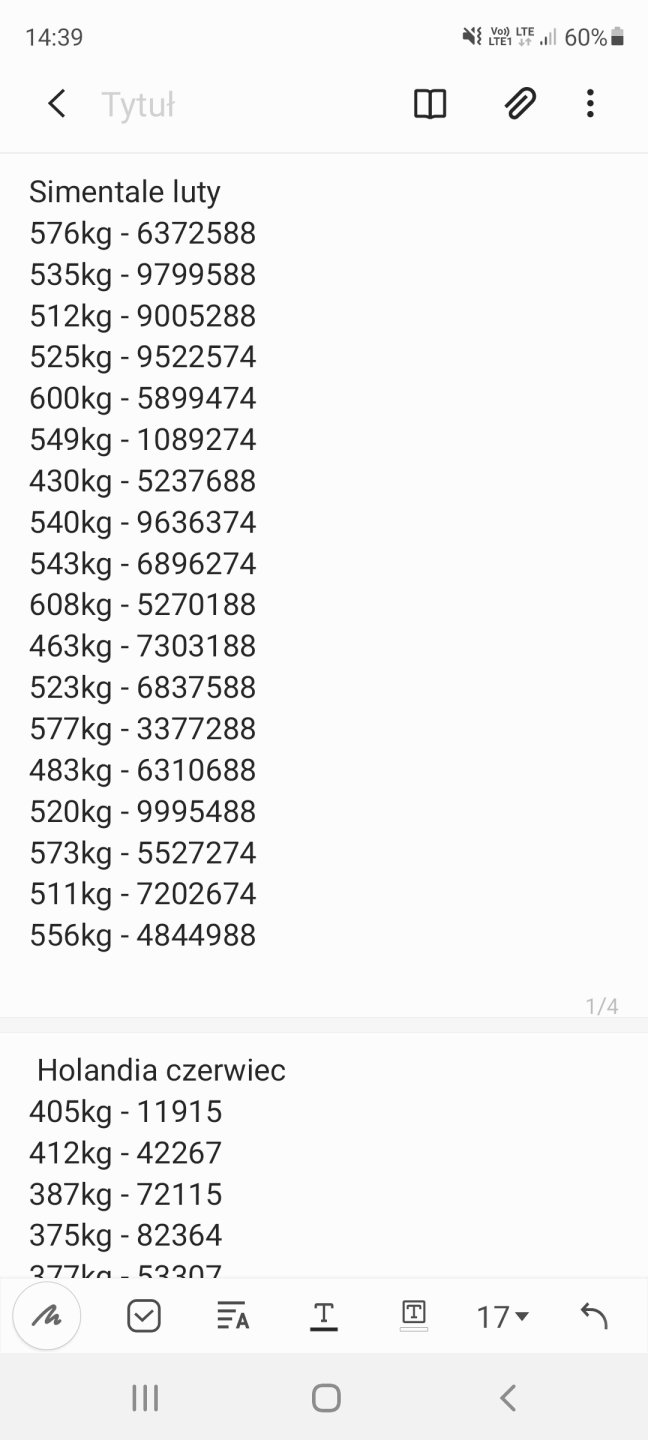
Task: Open recent apps from navigation bar
Action: (x=145, y=1398)
